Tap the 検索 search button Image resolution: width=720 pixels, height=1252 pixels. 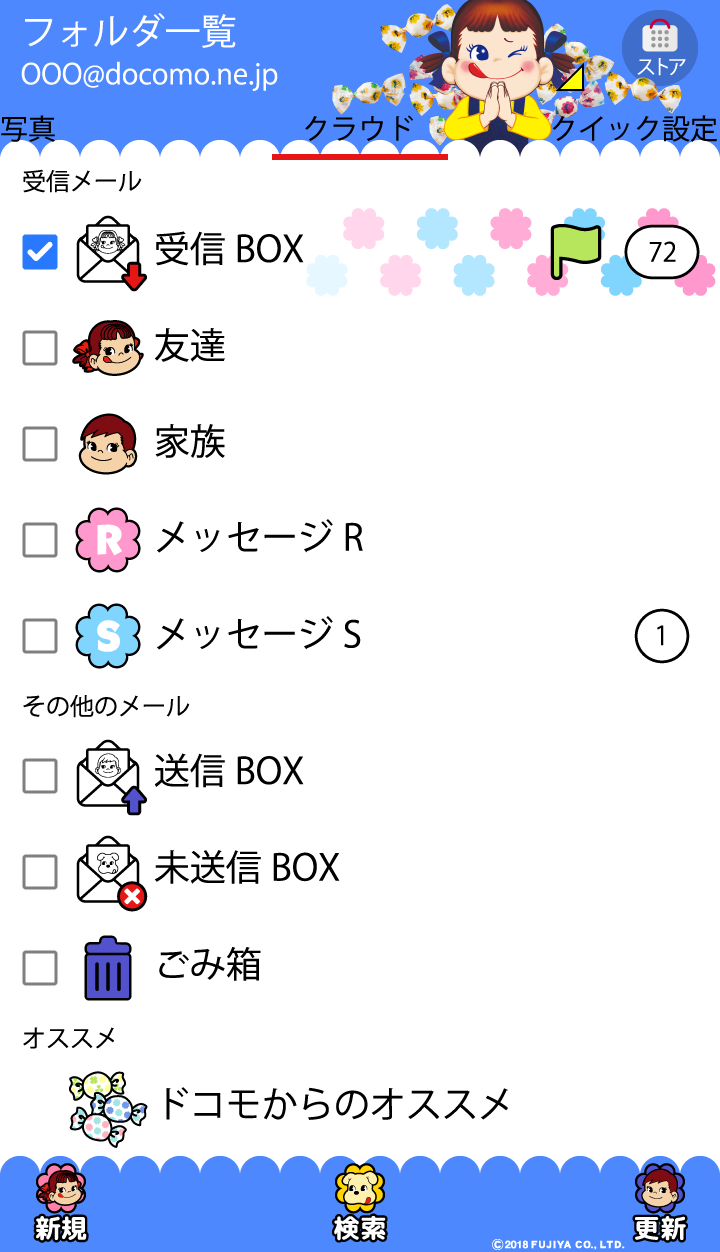360,1205
